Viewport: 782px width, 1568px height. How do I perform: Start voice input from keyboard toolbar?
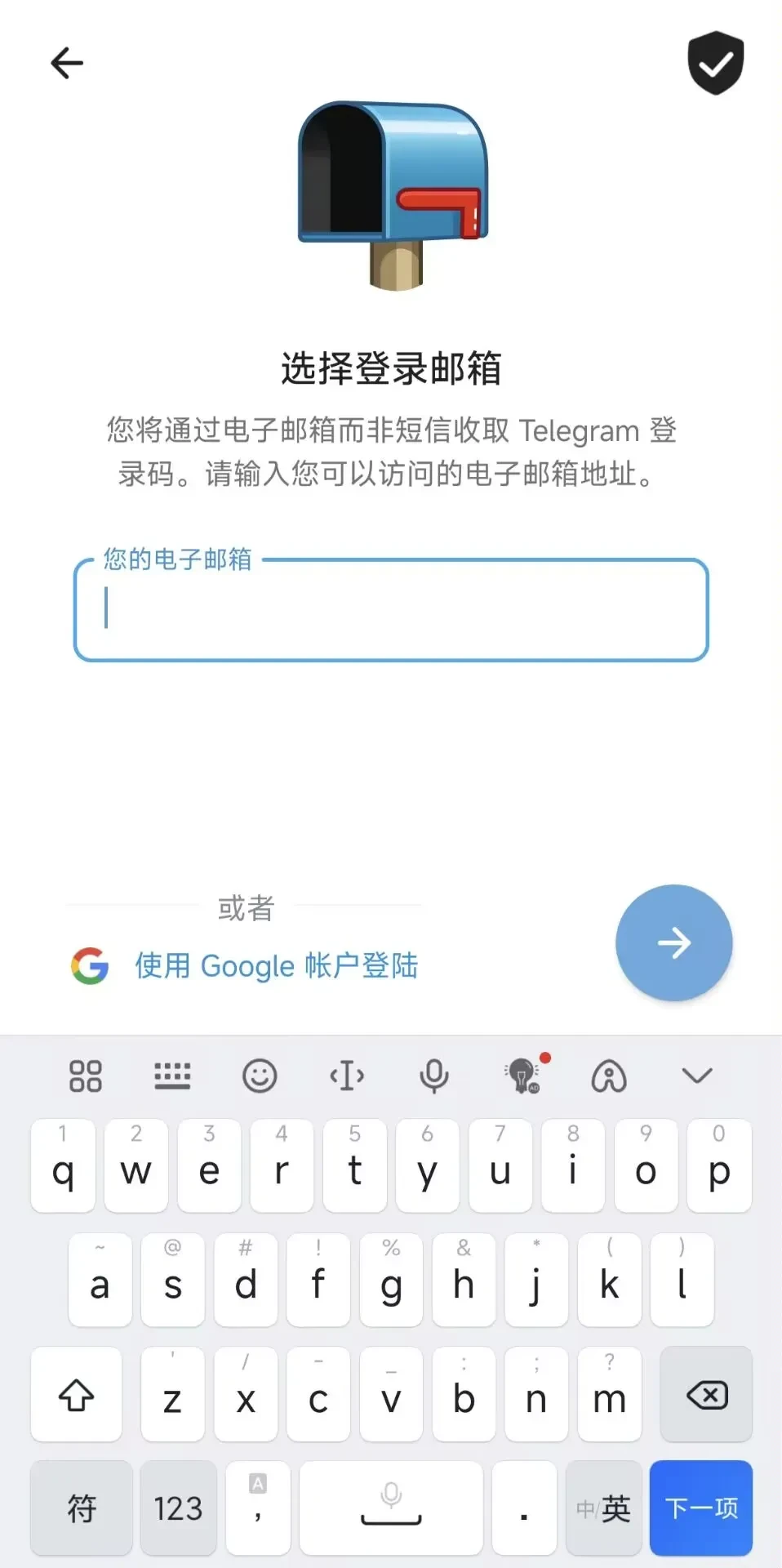(x=433, y=1076)
